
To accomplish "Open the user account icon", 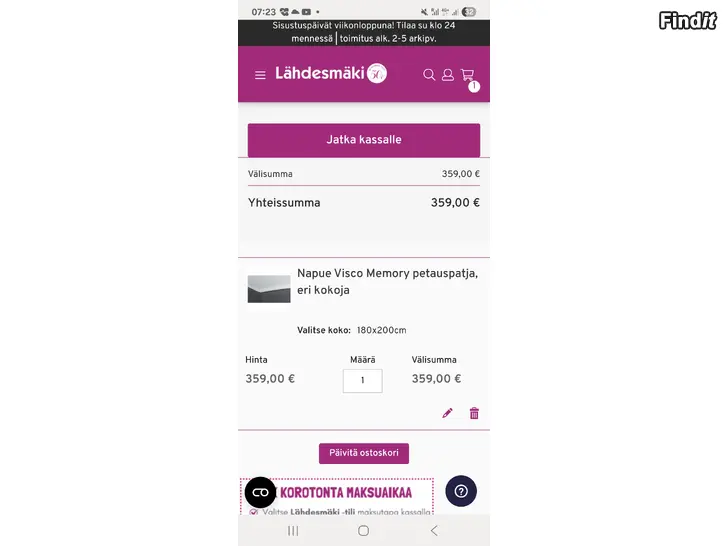I will [x=448, y=75].
